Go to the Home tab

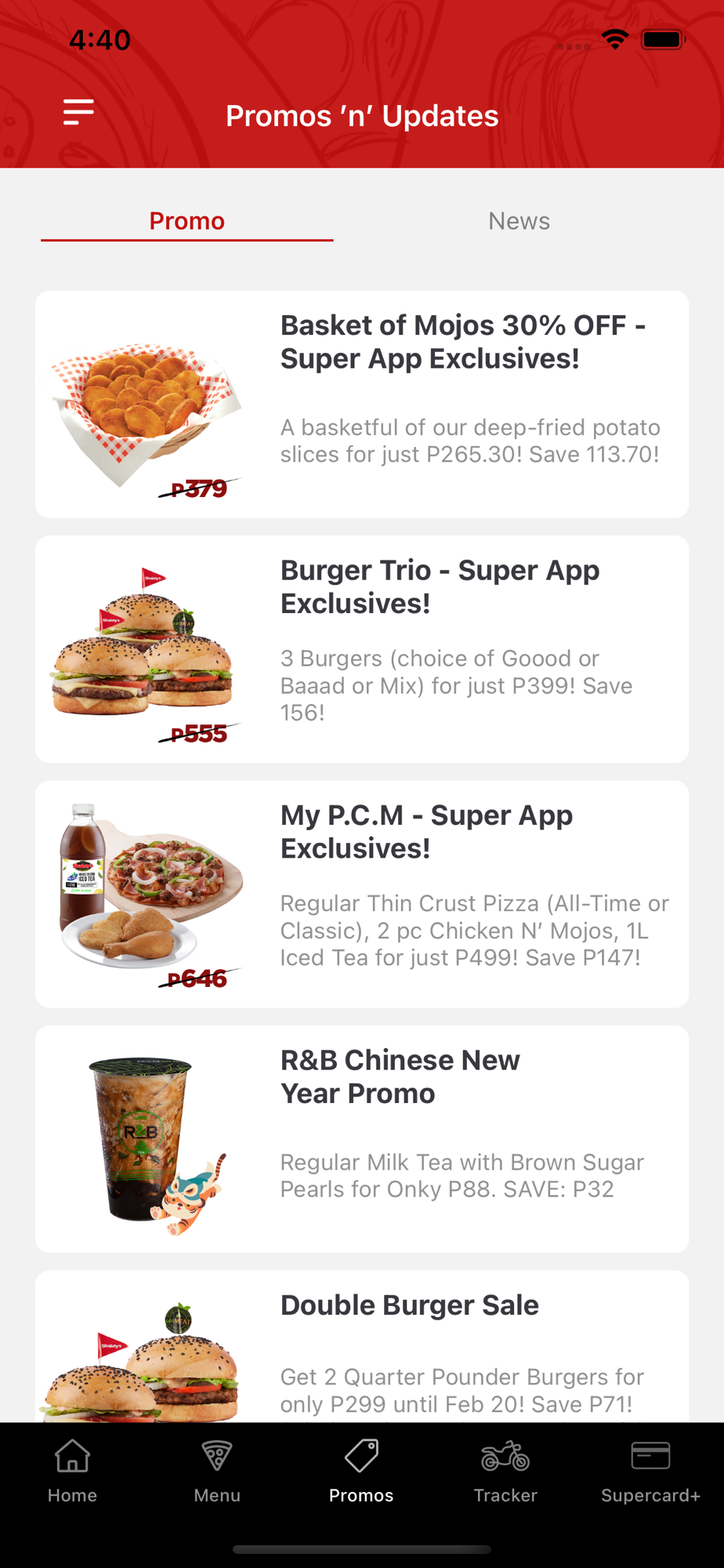tap(72, 1472)
